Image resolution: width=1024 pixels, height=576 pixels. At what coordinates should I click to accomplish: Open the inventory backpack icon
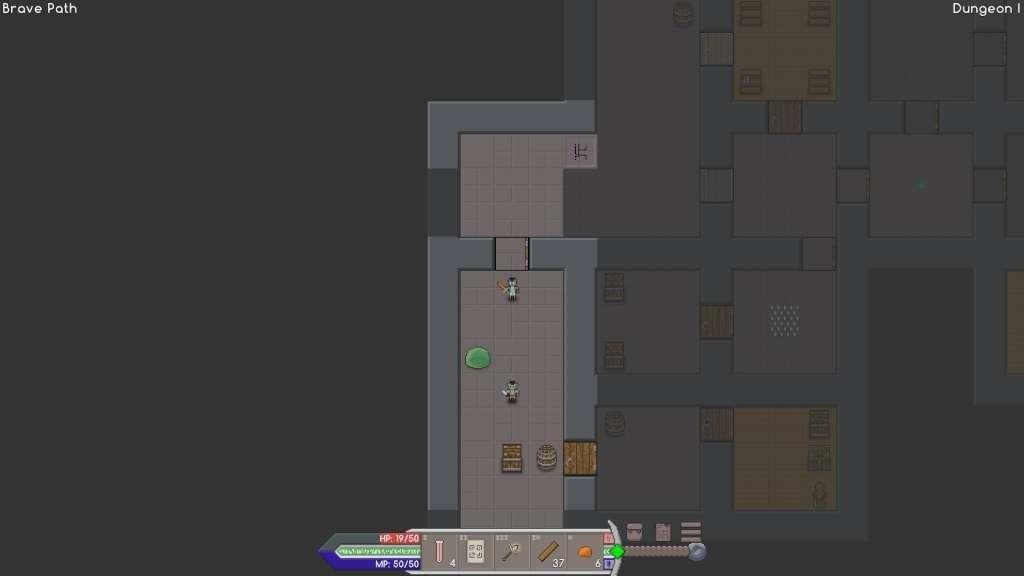click(x=635, y=532)
